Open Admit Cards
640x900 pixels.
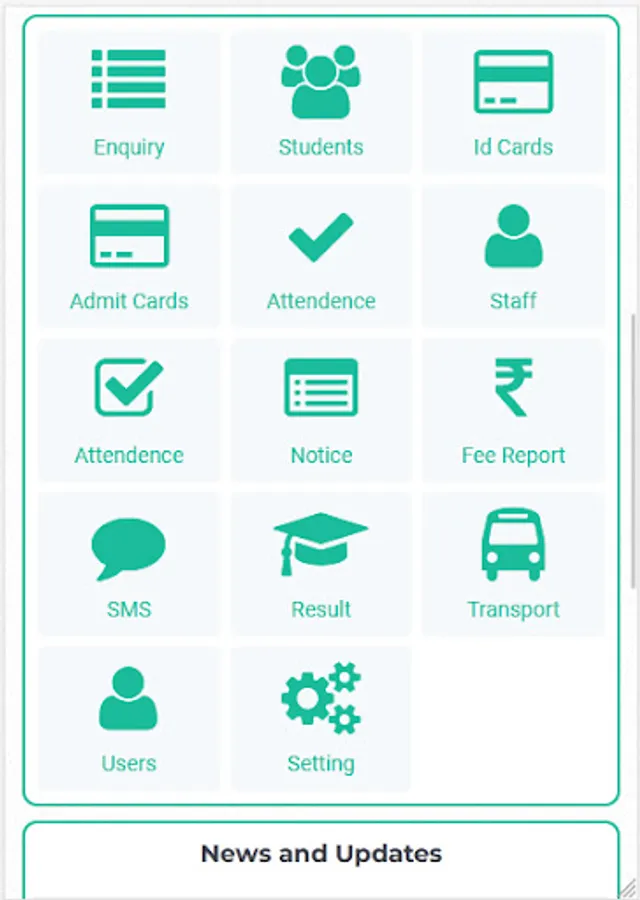click(x=129, y=256)
